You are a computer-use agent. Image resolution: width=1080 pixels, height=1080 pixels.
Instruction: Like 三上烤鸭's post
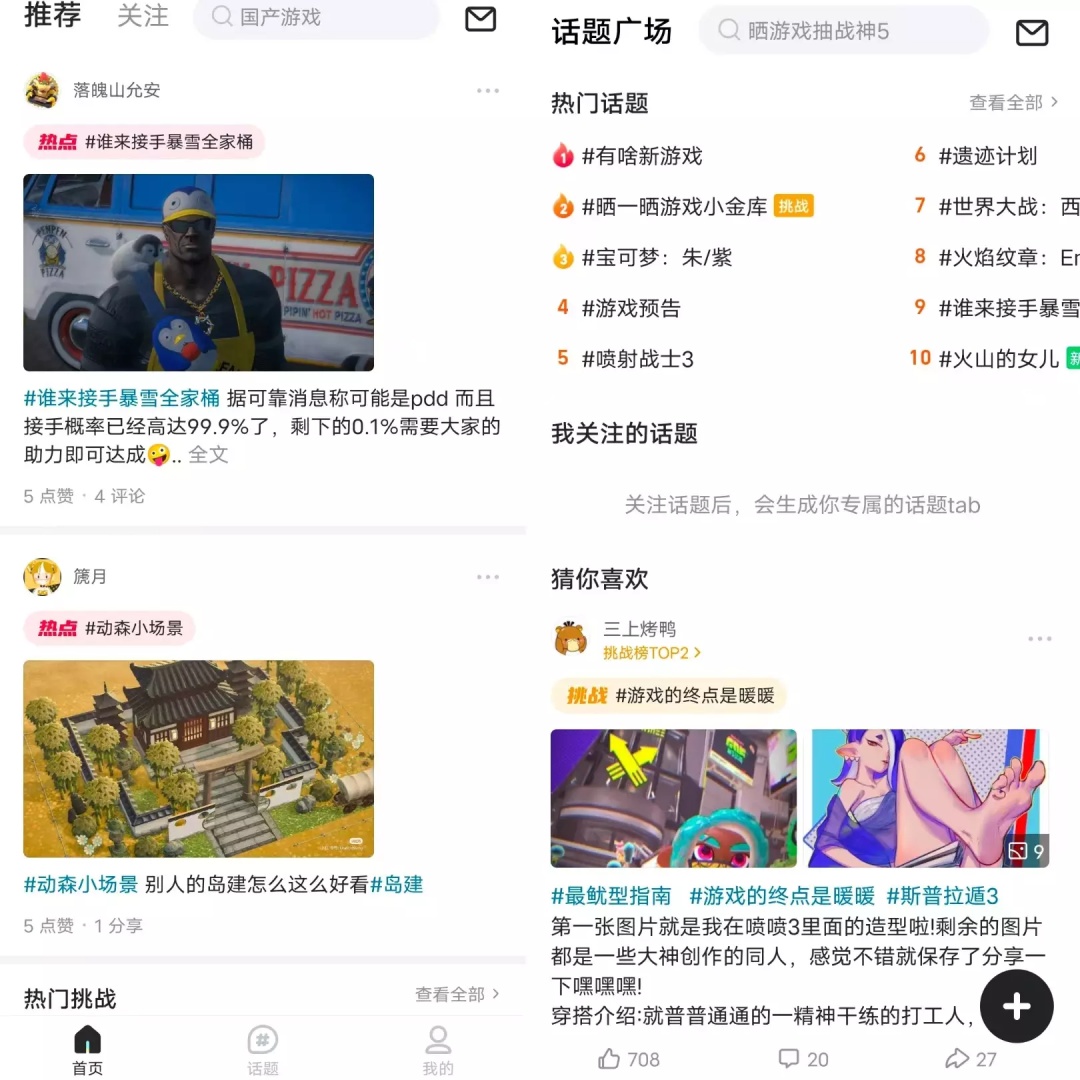click(x=629, y=1059)
